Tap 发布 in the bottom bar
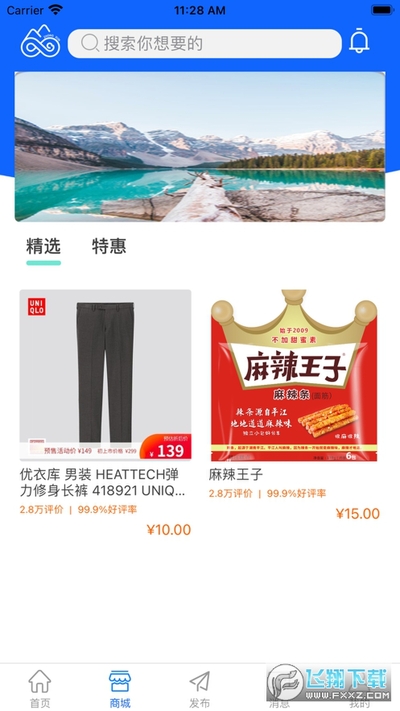The height and width of the screenshot is (711, 400). coord(200,688)
